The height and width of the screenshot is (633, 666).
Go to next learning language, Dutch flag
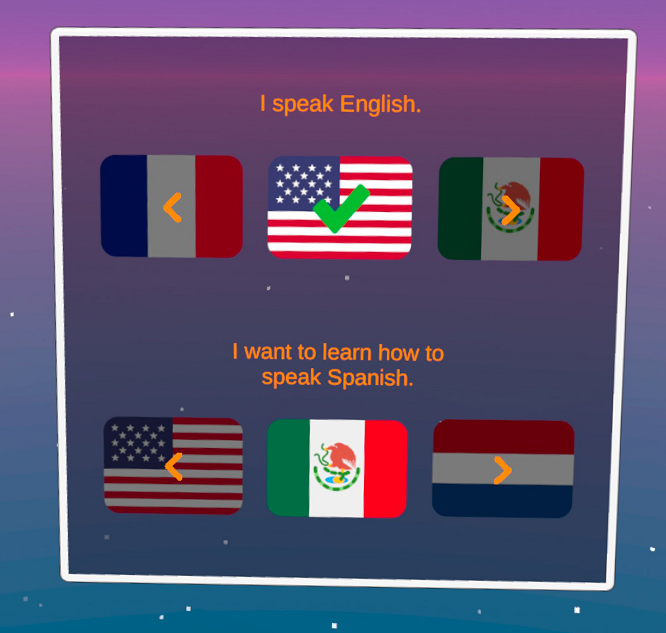point(503,469)
